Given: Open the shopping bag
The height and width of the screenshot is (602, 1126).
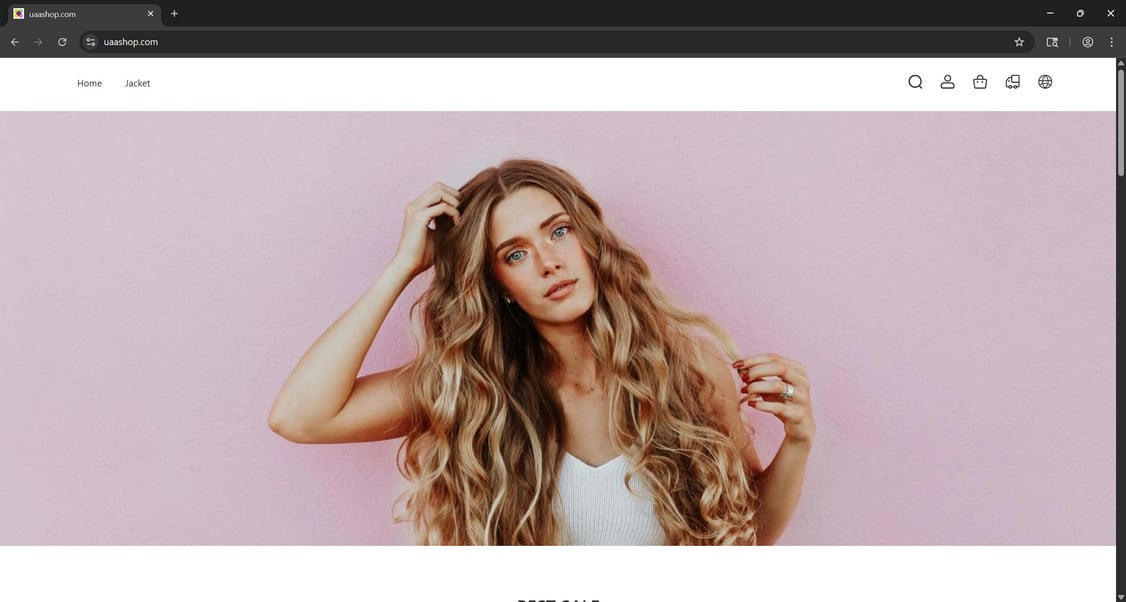Looking at the screenshot, I should pyautogui.click(x=980, y=82).
